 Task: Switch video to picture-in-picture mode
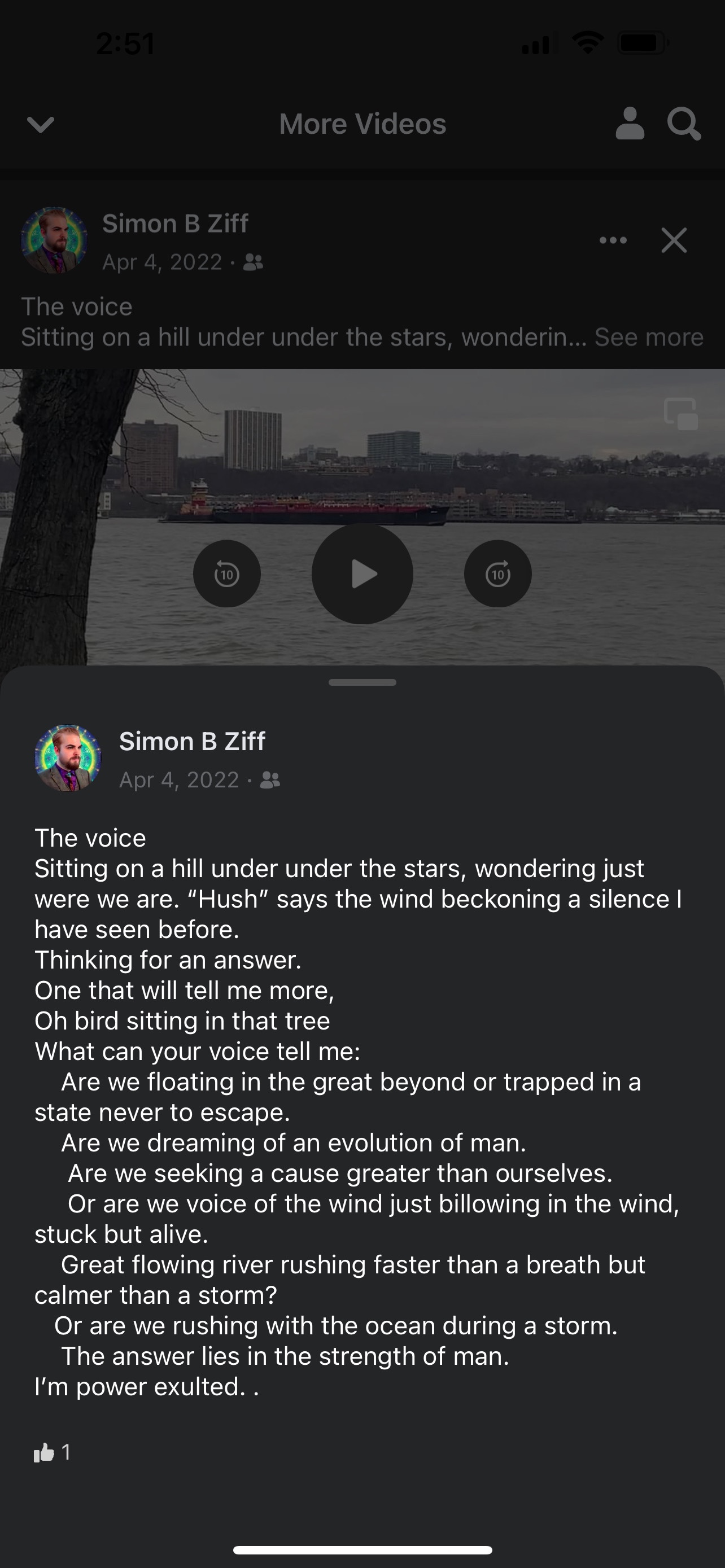tap(680, 414)
